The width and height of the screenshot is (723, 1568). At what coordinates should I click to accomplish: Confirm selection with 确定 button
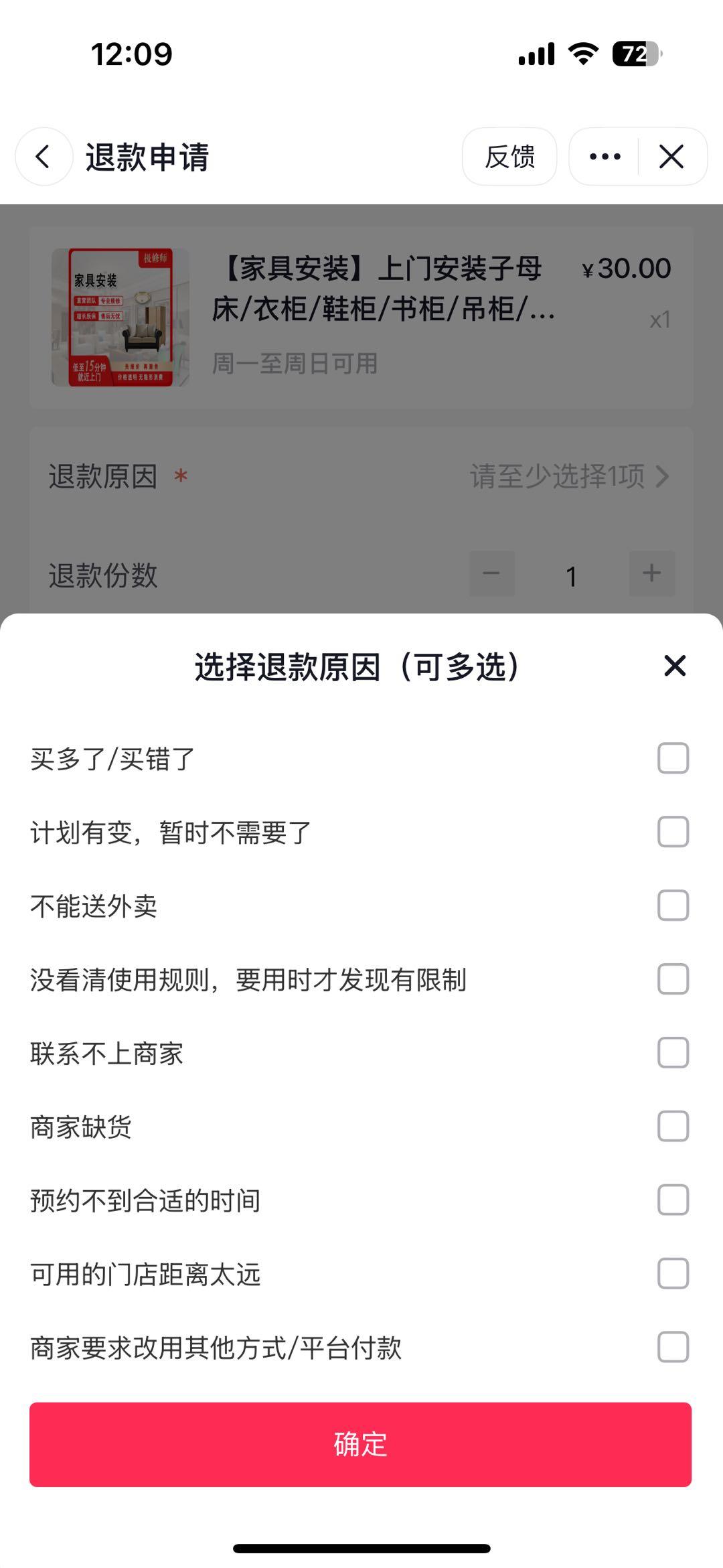pos(360,1445)
